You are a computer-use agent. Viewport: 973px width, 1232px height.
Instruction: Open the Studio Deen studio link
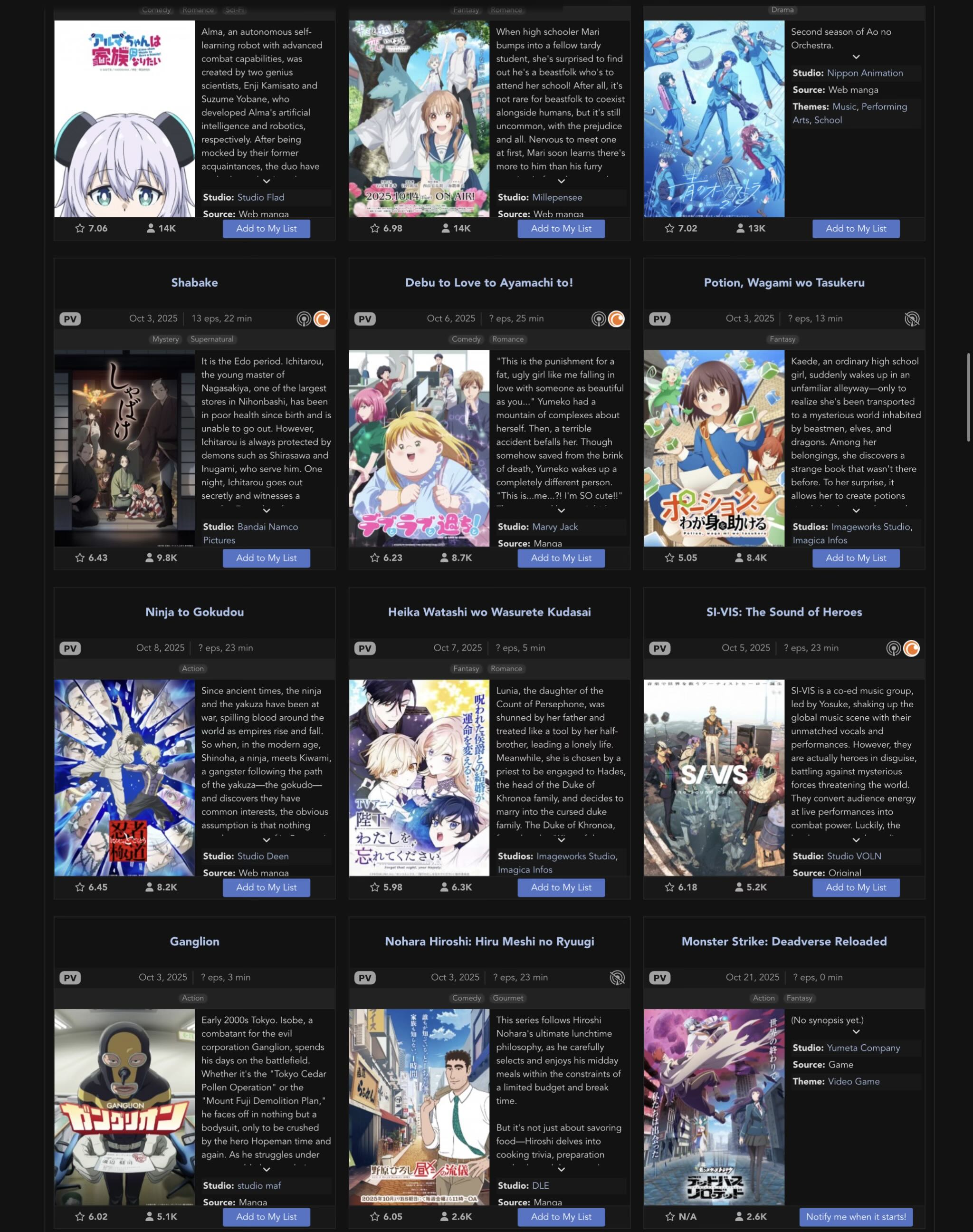click(x=263, y=856)
